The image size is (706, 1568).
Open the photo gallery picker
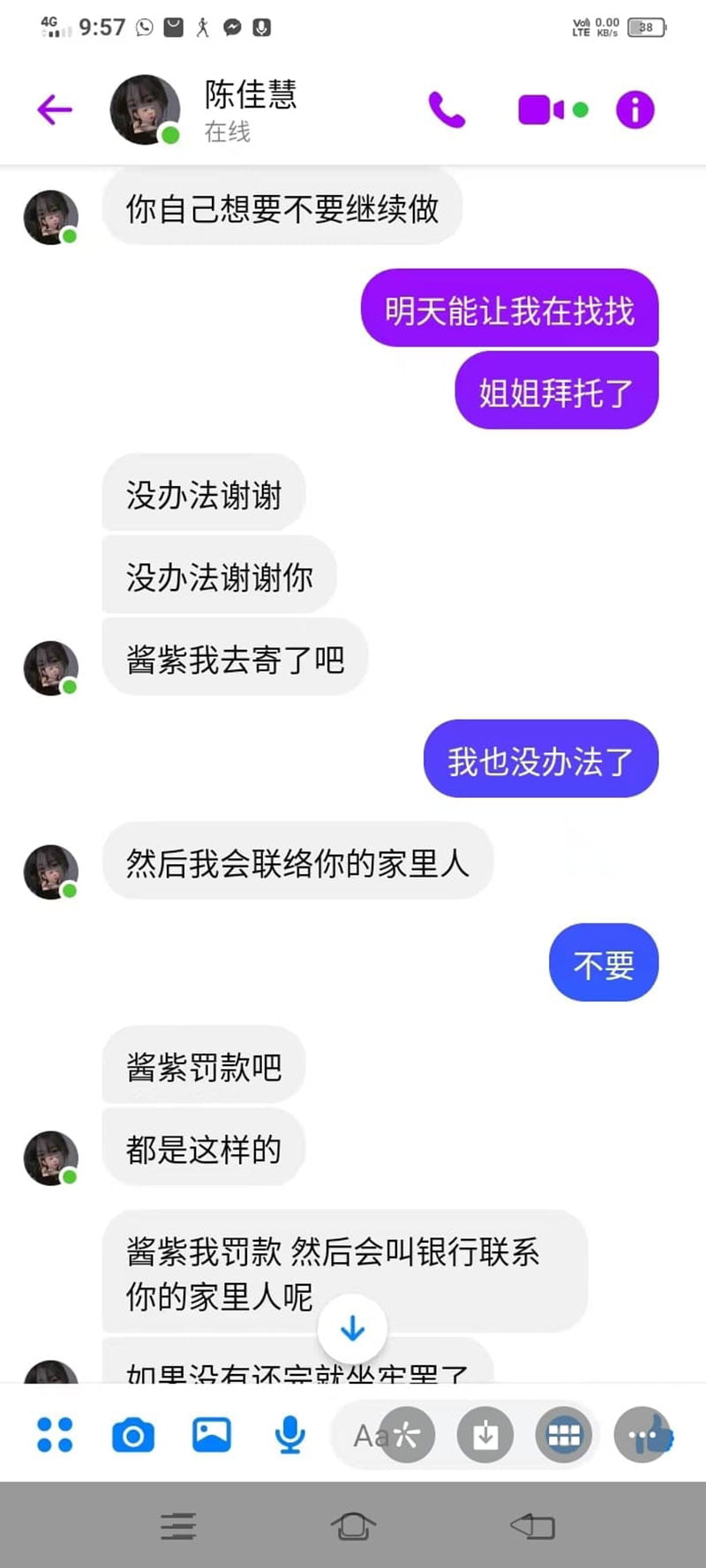click(x=212, y=1435)
